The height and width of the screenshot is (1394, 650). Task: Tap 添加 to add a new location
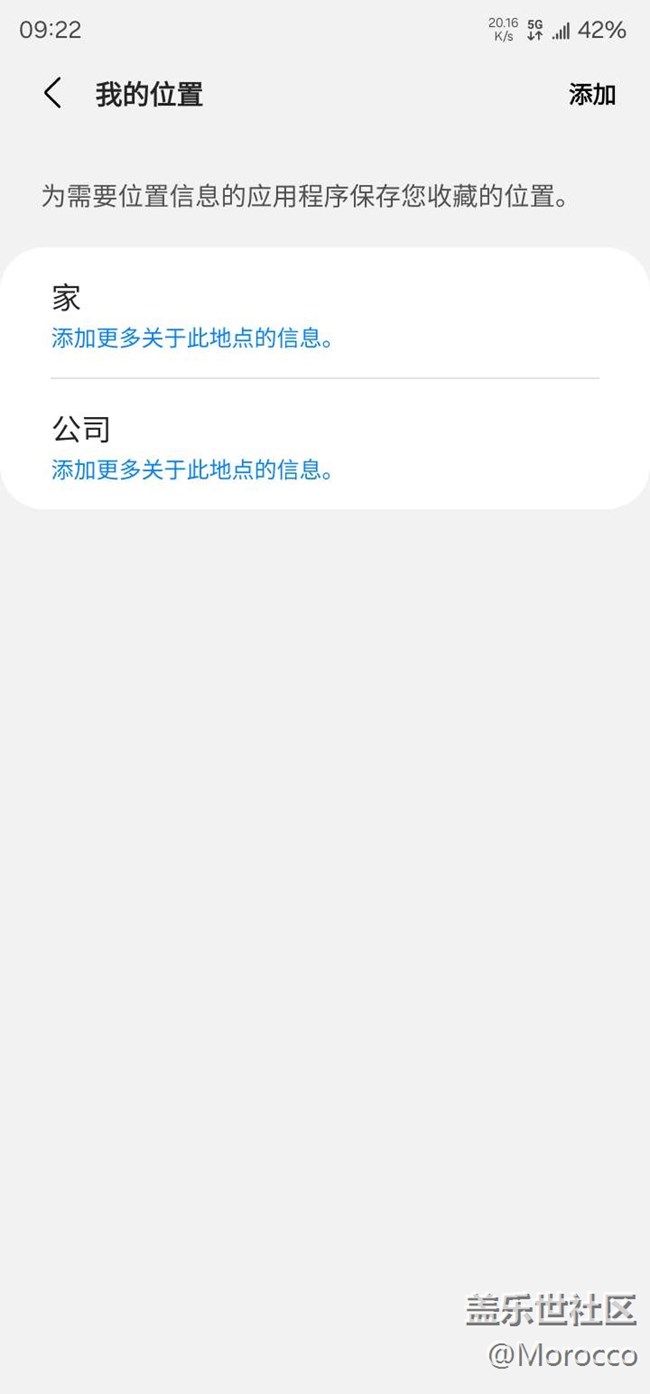pyautogui.click(x=592, y=95)
